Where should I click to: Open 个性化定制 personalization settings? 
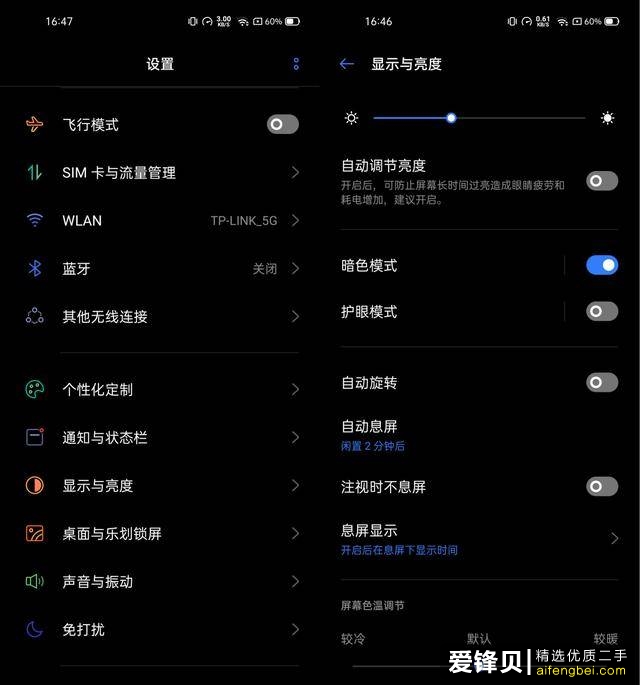point(160,389)
